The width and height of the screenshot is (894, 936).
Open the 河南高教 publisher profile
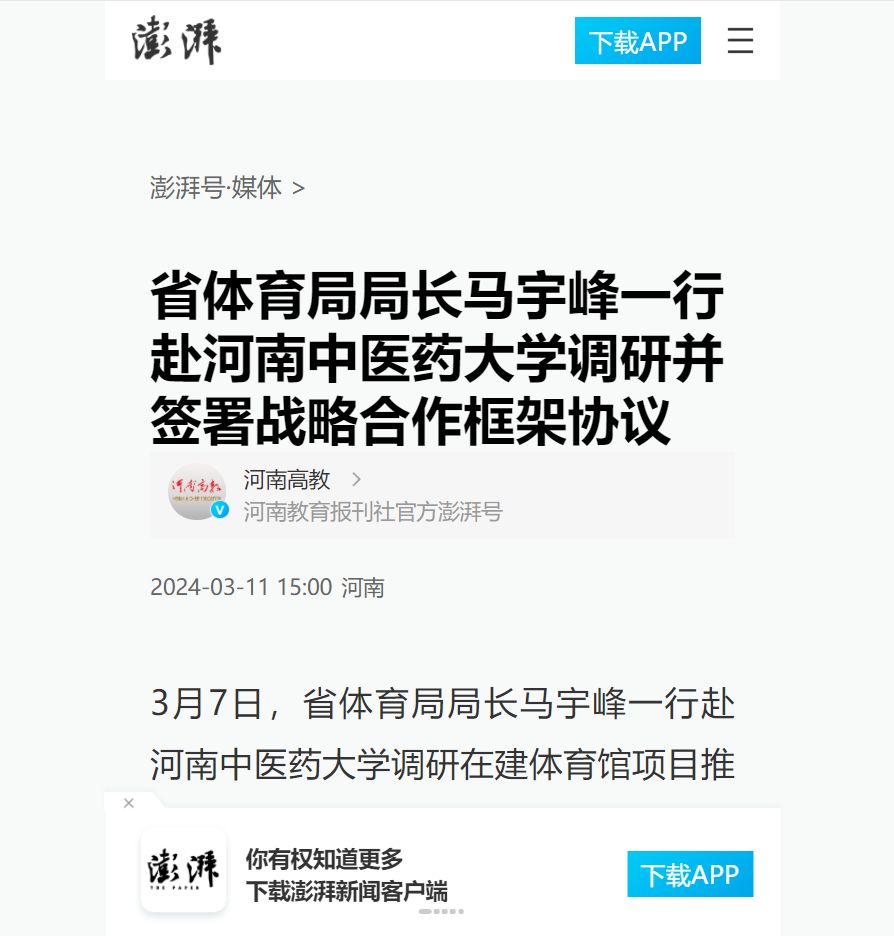click(287, 480)
